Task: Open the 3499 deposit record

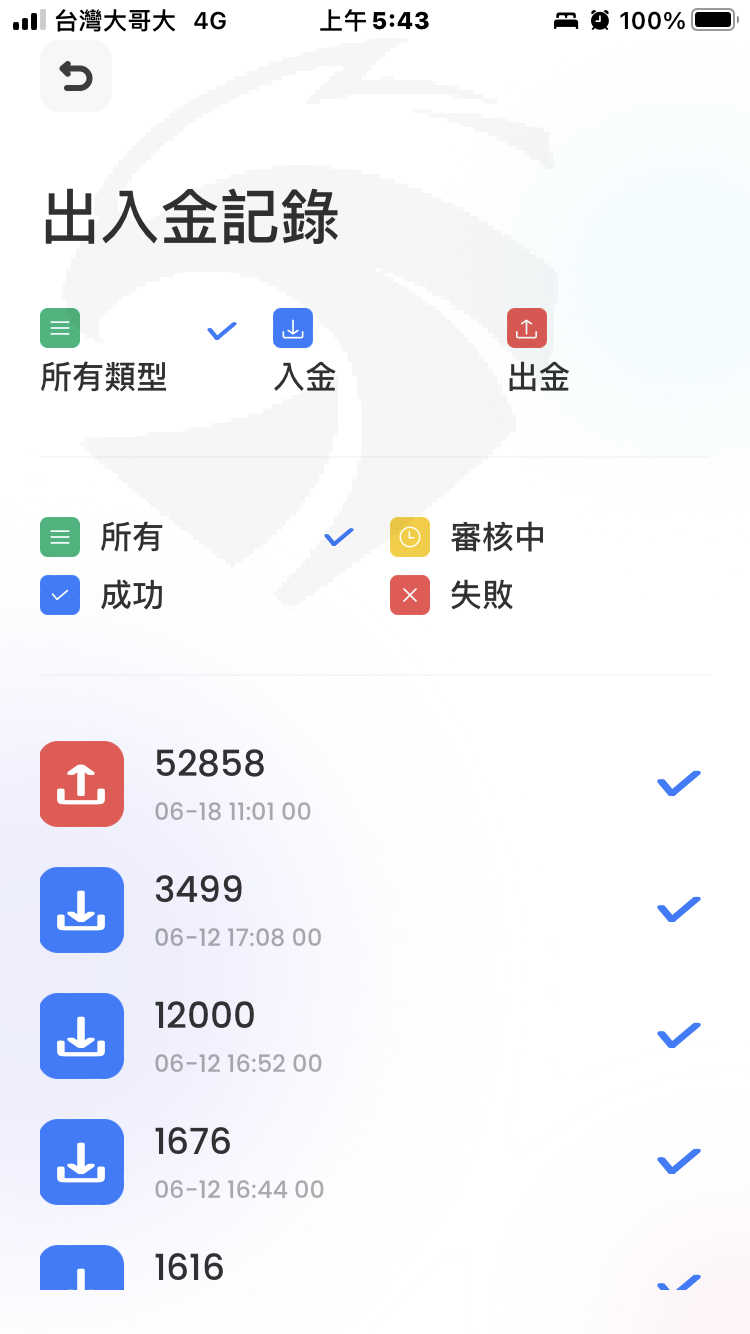Action: point(375,910)
